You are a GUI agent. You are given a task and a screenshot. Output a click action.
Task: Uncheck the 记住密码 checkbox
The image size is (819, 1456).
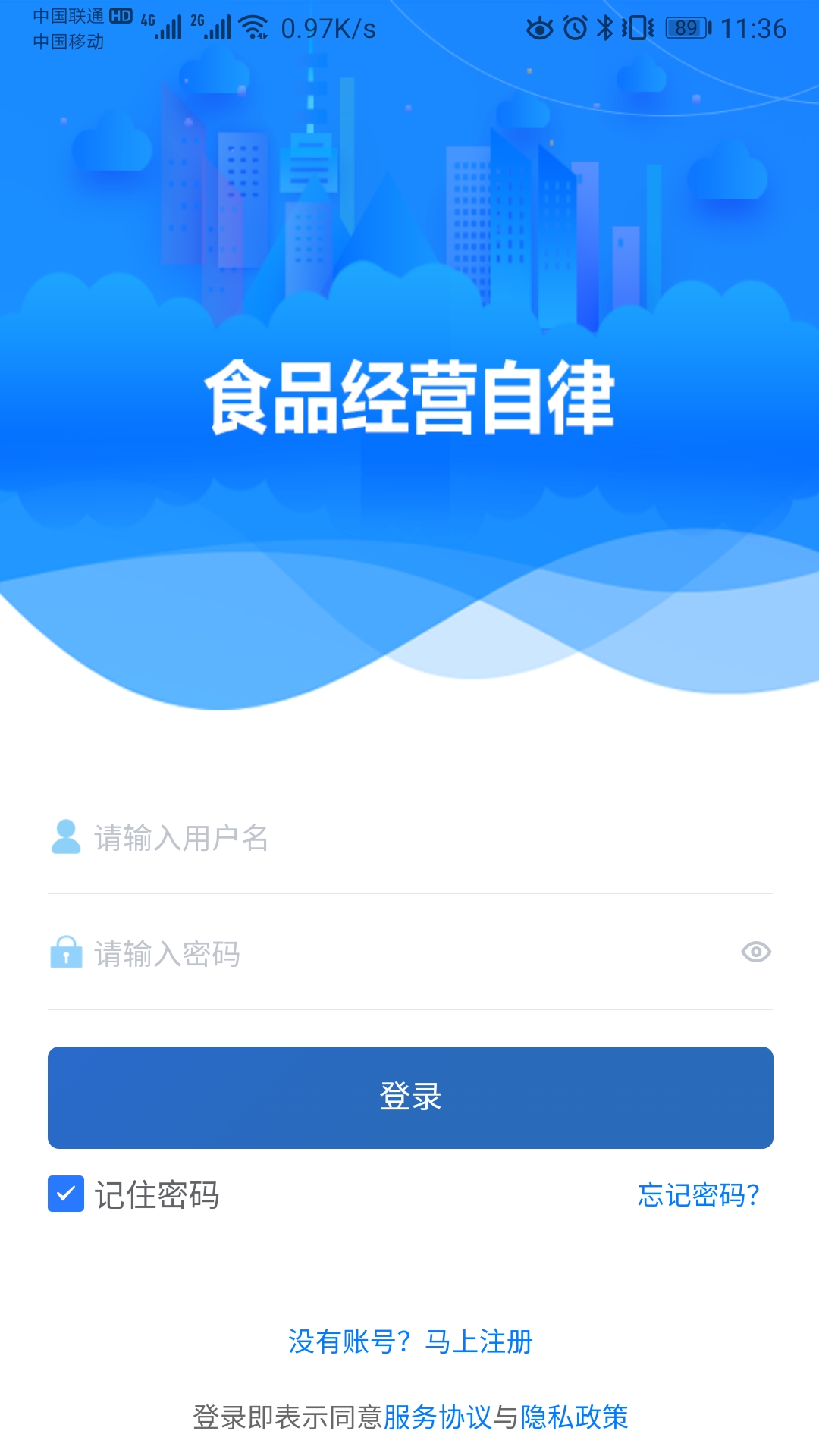coord(66,1194)
